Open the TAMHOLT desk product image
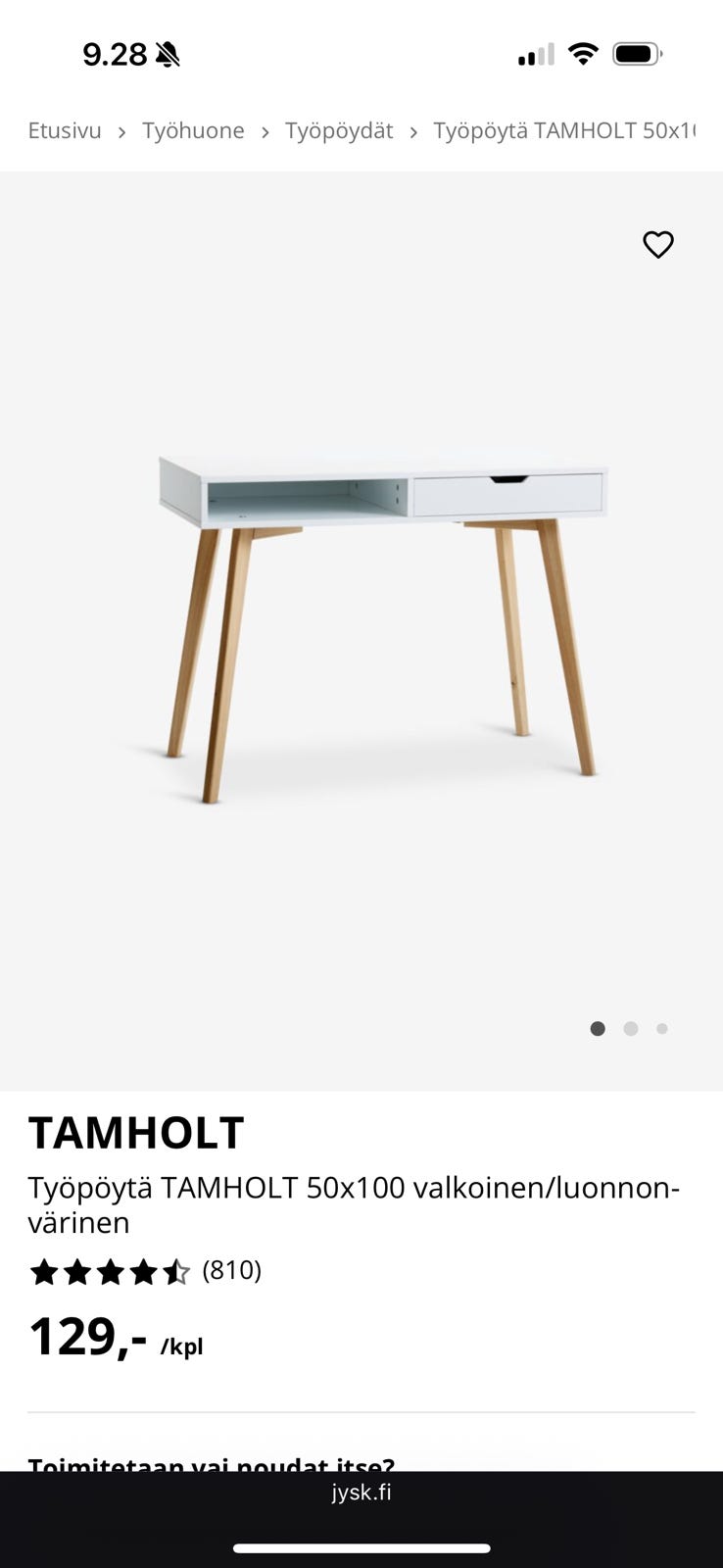The image size is (723, 1568). coord(382,627)
